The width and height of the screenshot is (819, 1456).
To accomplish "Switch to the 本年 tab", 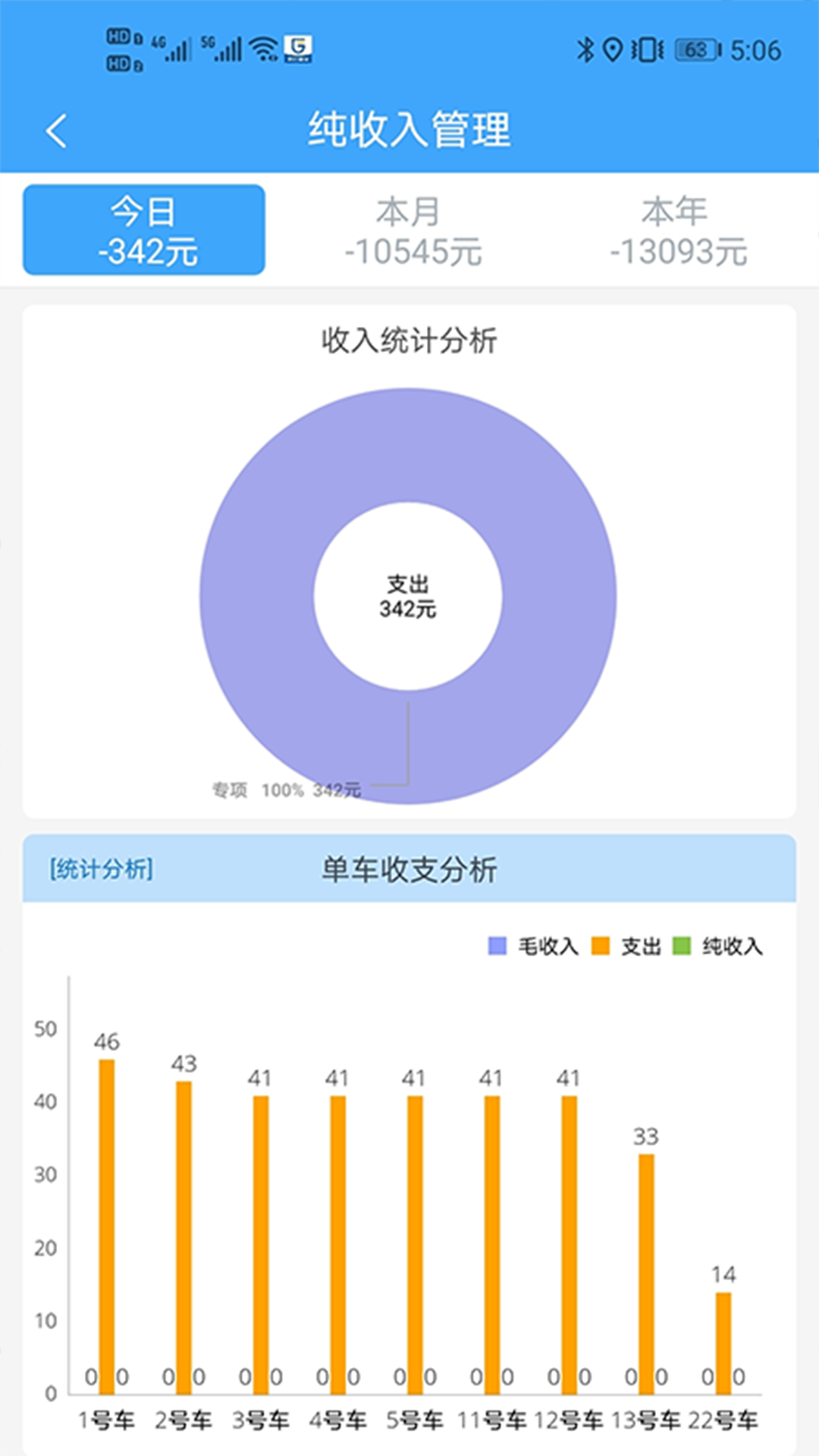I will pyautogui.click(x=679, y=231).
